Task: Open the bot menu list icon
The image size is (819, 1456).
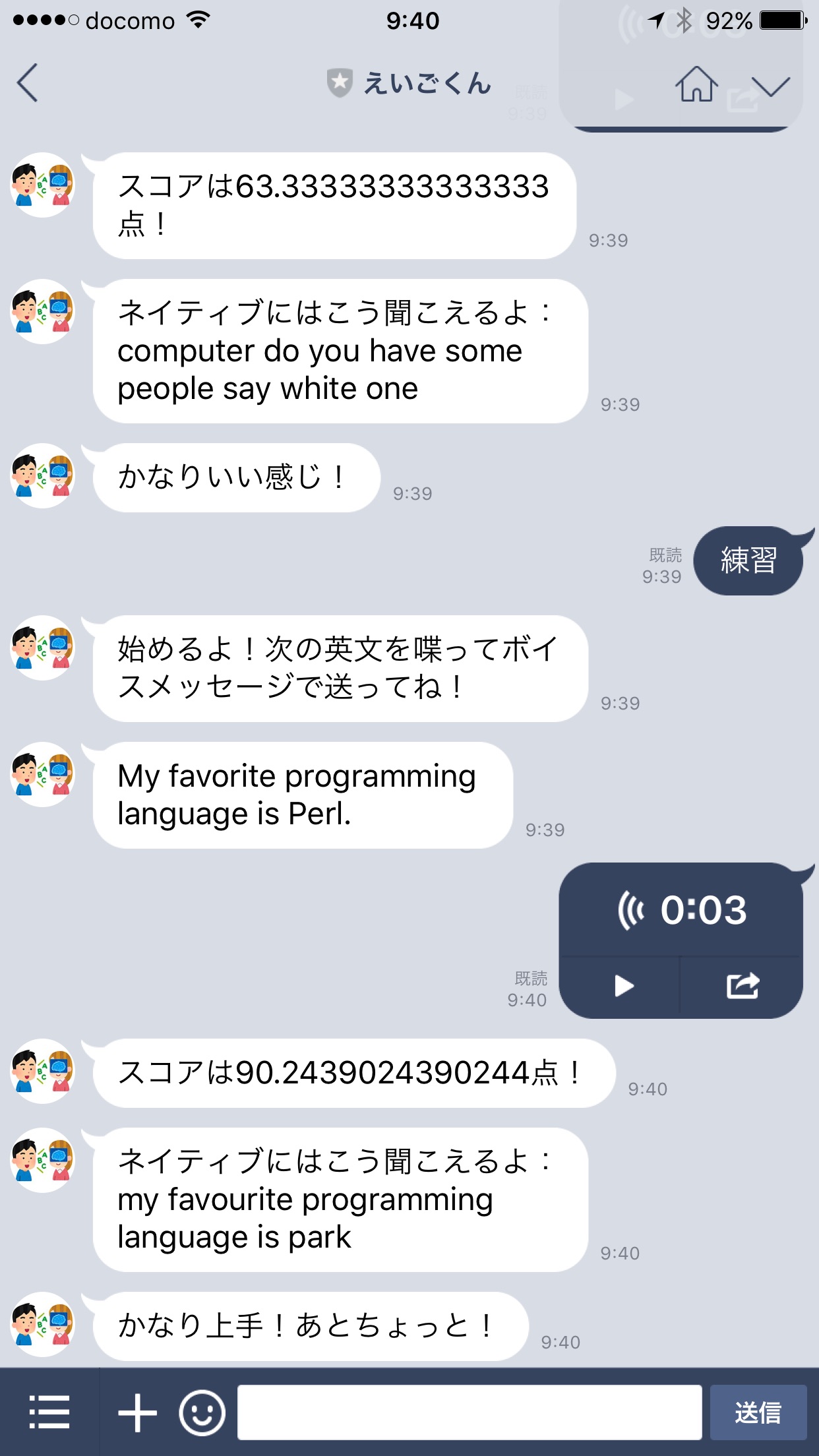Action: [x=49, y=1412]
